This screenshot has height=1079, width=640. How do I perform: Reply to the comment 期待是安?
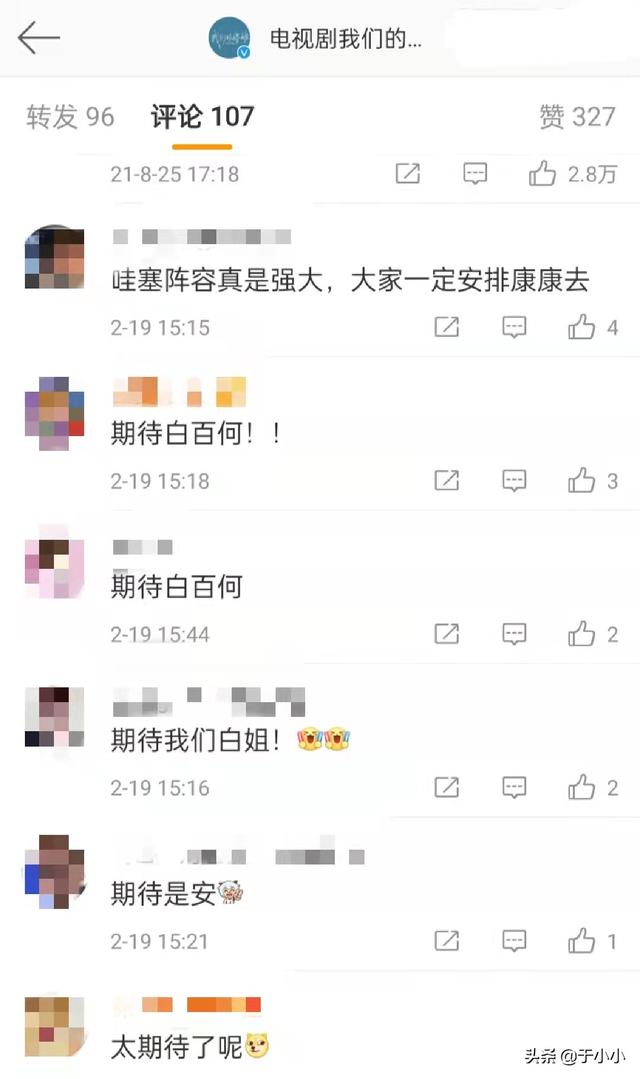[514, 941]
